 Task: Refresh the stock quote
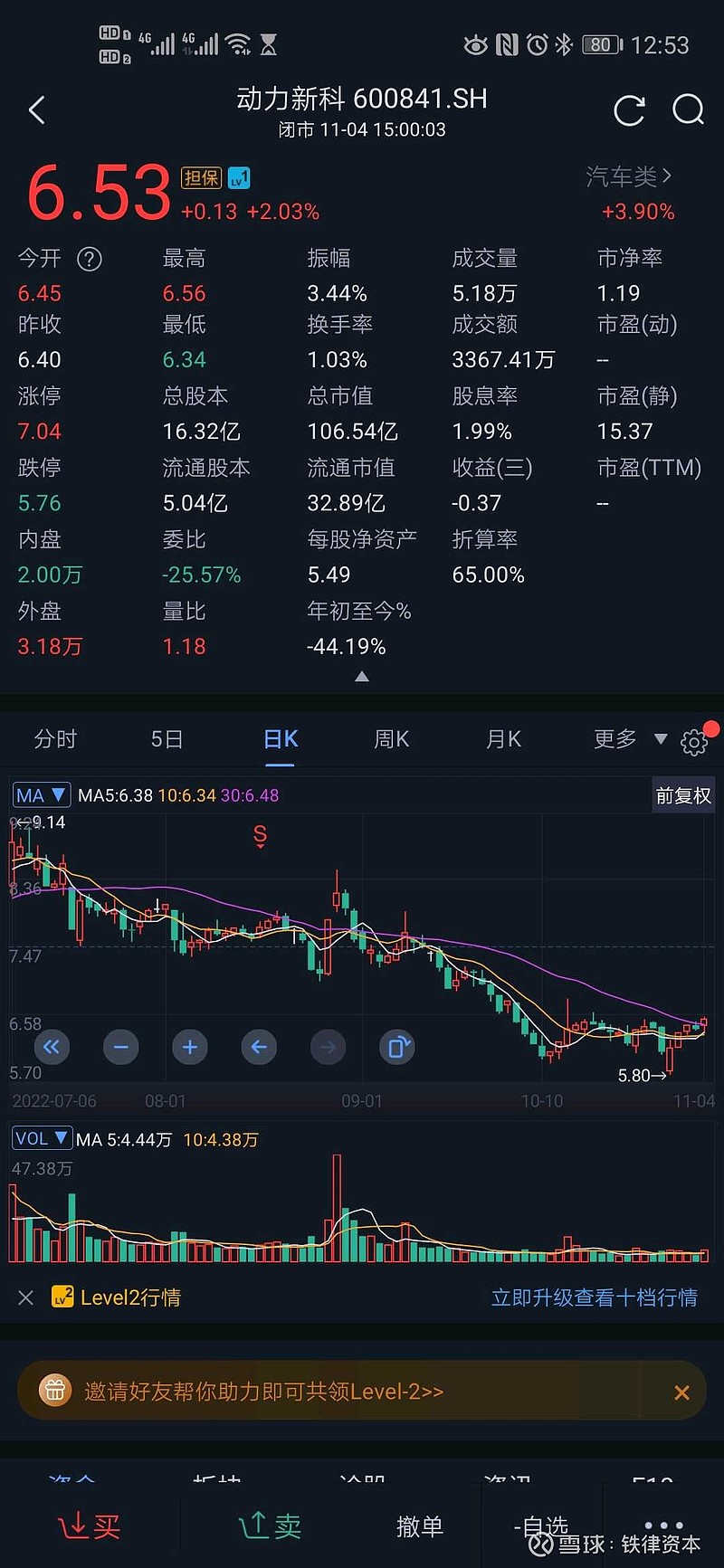tap(629, 110)
